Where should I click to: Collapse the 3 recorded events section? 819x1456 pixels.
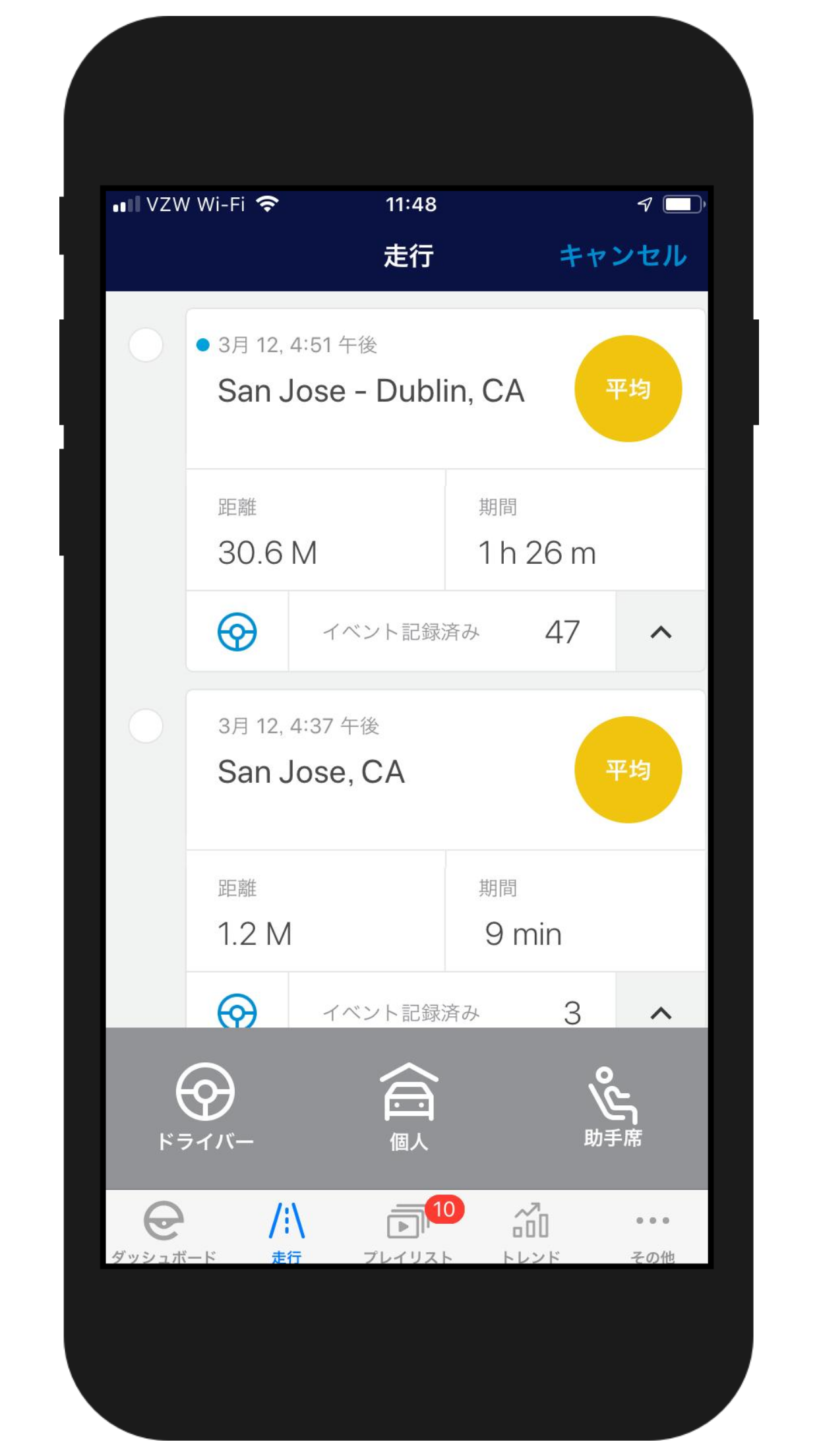(x=661, y=1012)
